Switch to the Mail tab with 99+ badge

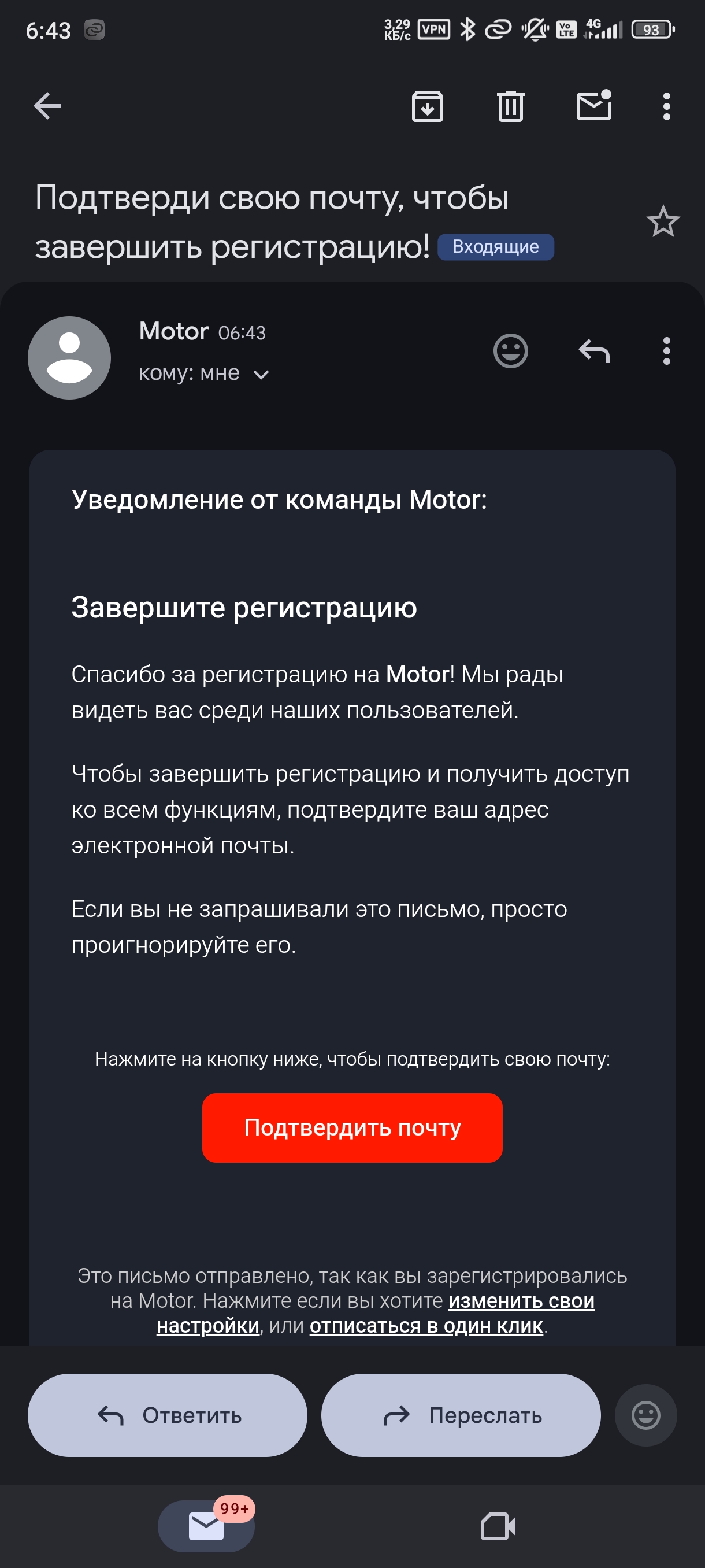206,1526
